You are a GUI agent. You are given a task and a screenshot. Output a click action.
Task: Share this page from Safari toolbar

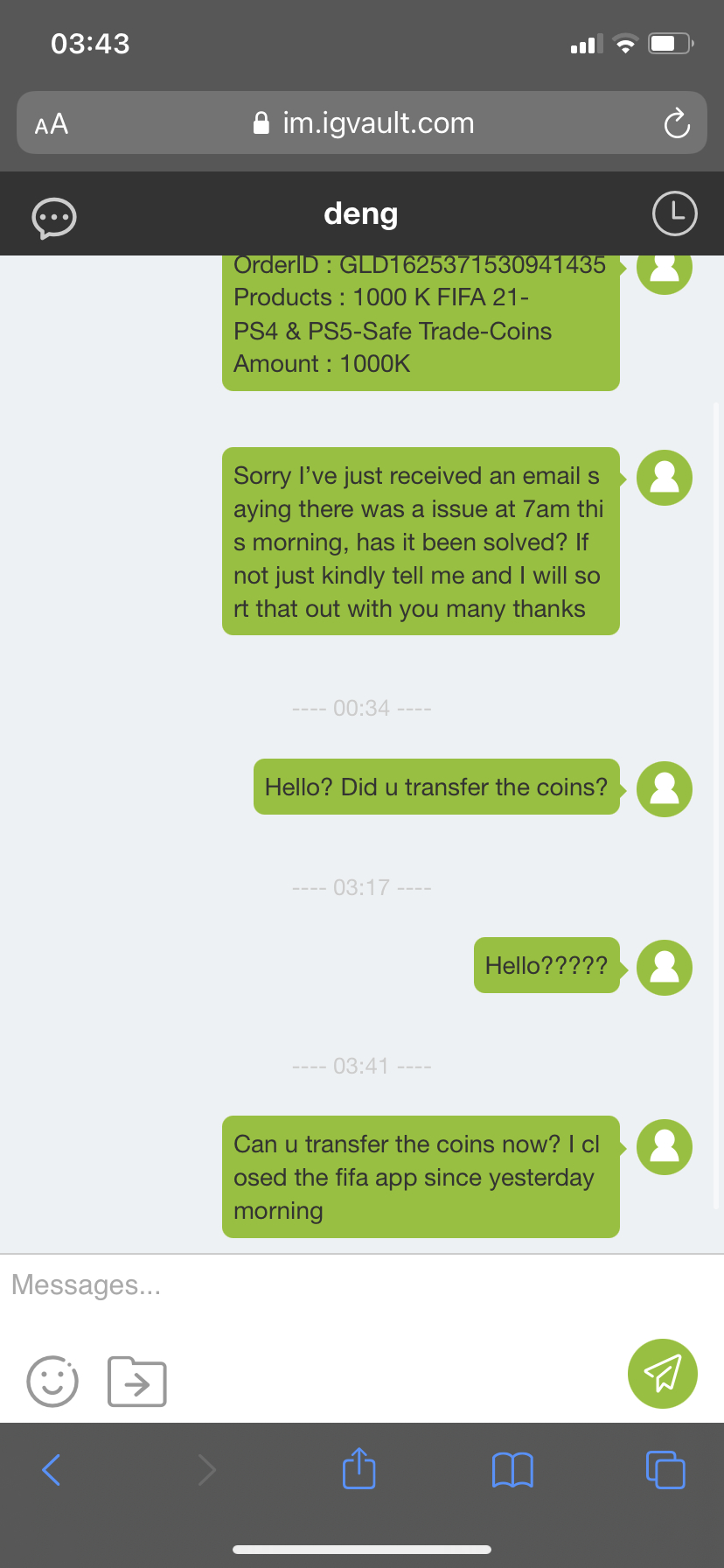pos(359,1468)
